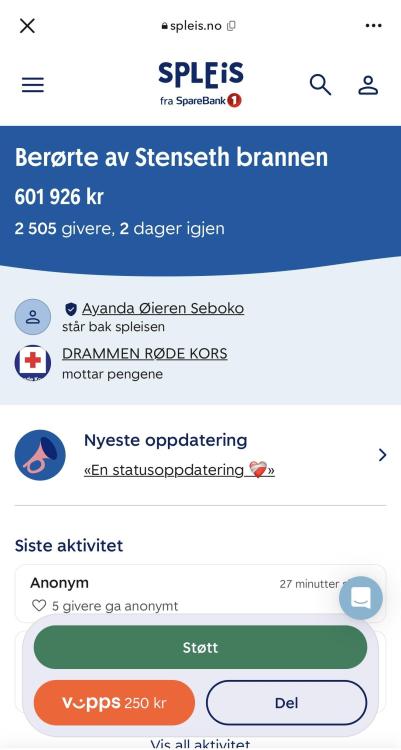
Task: Donate 250 kr with Vipps
Action: (114, 703)
